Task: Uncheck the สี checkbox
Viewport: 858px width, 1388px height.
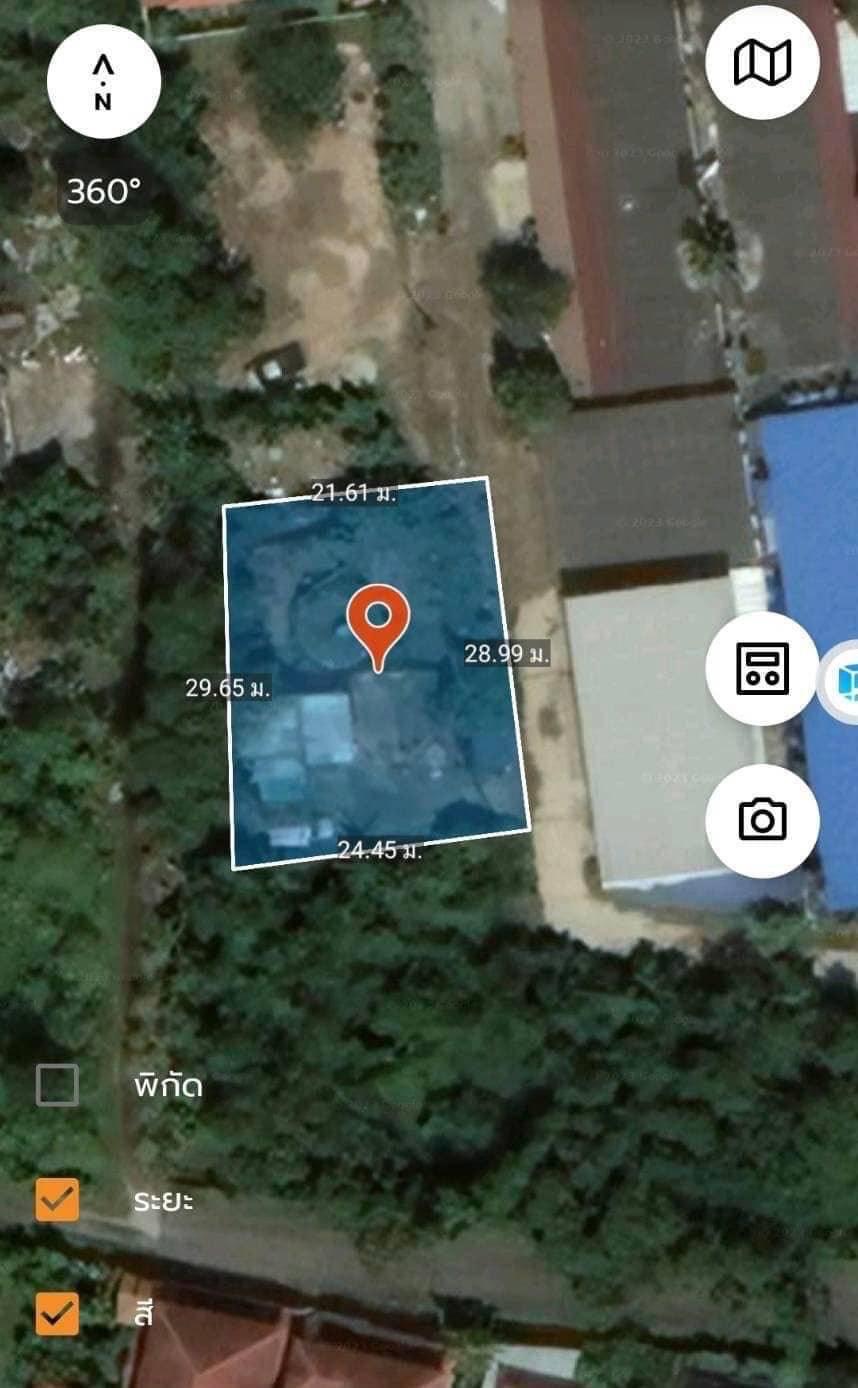Action: (x=57, y=1313)
